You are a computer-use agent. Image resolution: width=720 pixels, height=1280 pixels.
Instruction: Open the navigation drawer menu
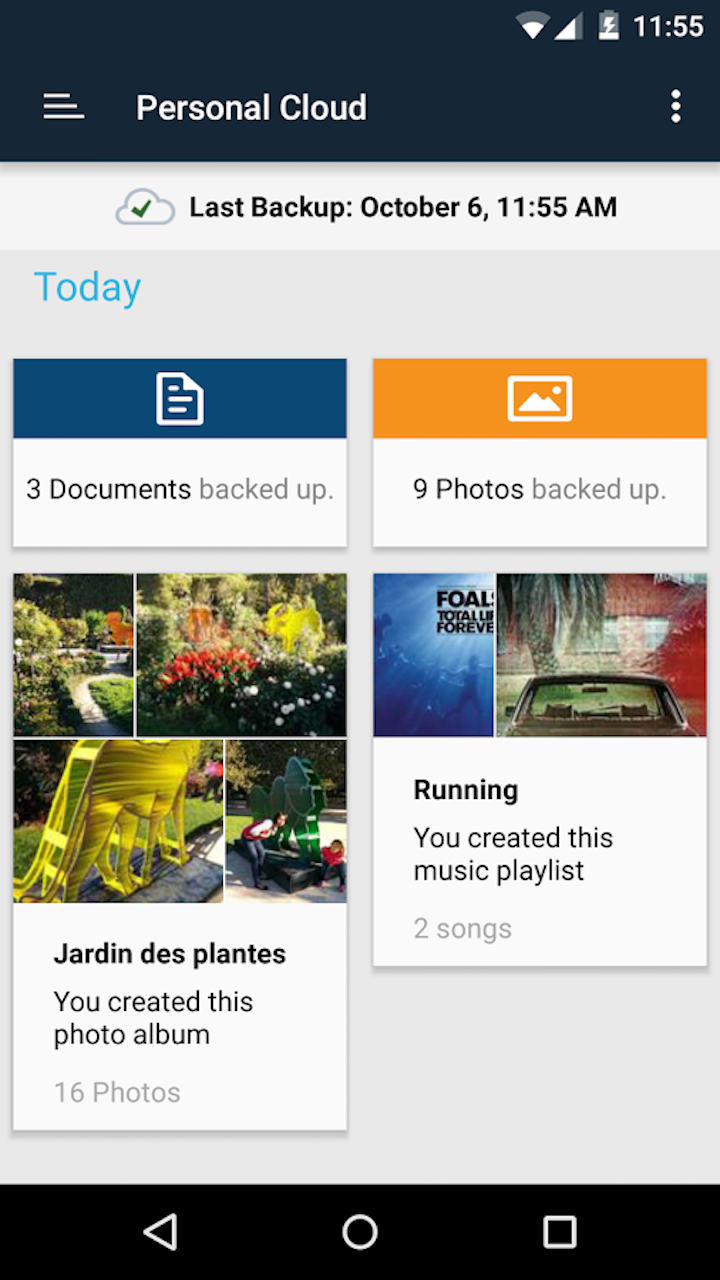pos(63,106)
